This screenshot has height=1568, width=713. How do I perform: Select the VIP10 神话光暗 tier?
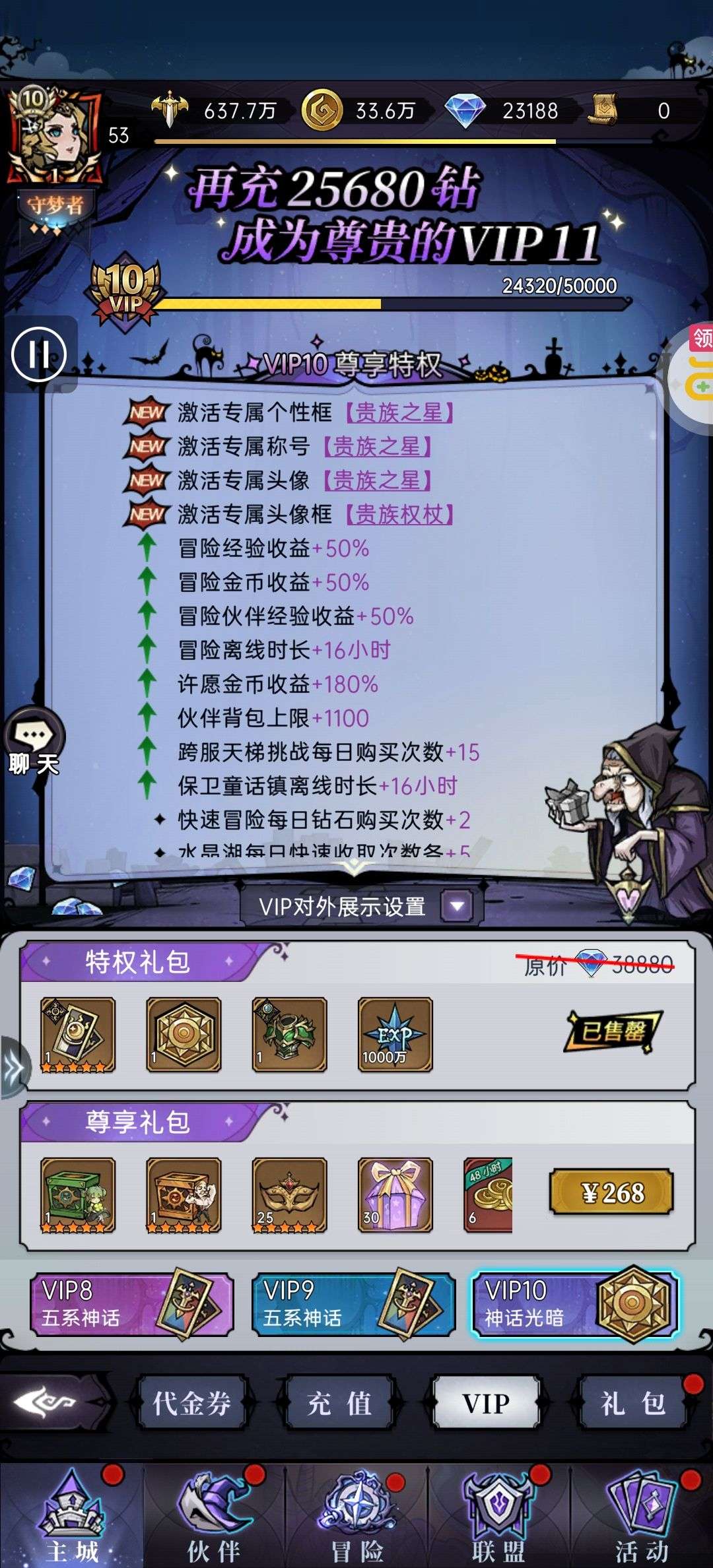click(574, 1305)
